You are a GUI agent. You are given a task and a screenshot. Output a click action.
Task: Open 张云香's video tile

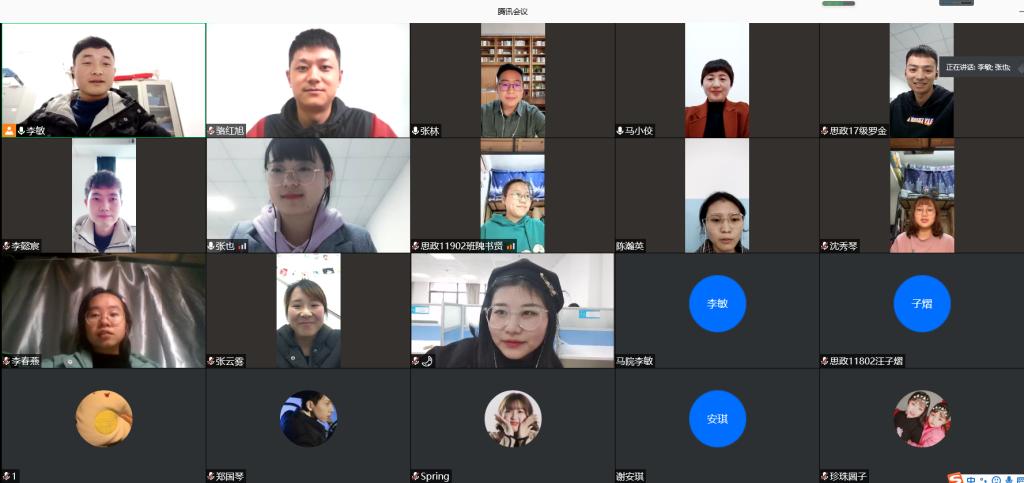tap(307, 311)
